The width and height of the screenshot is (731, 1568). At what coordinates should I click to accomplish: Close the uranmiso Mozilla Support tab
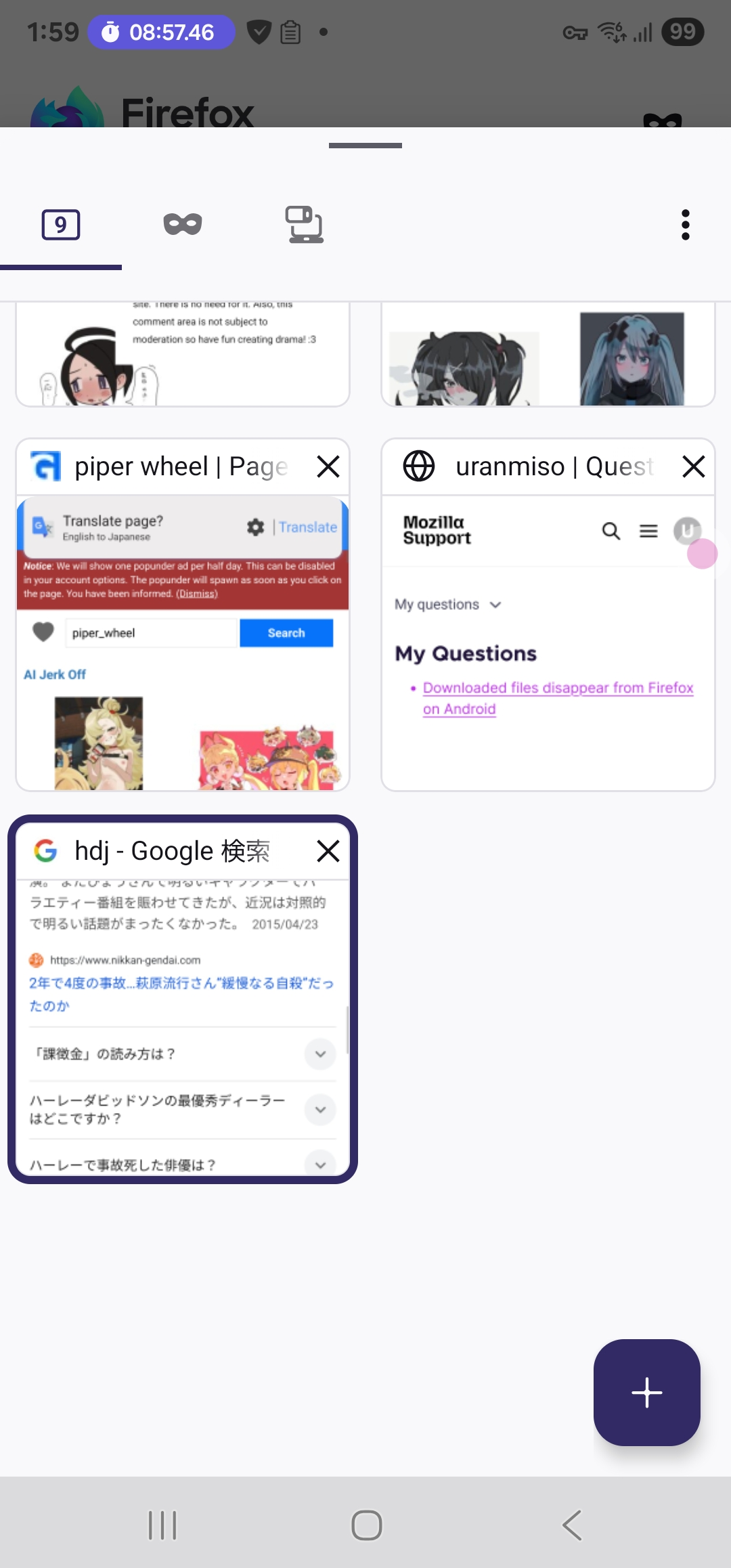pos(694,466)
